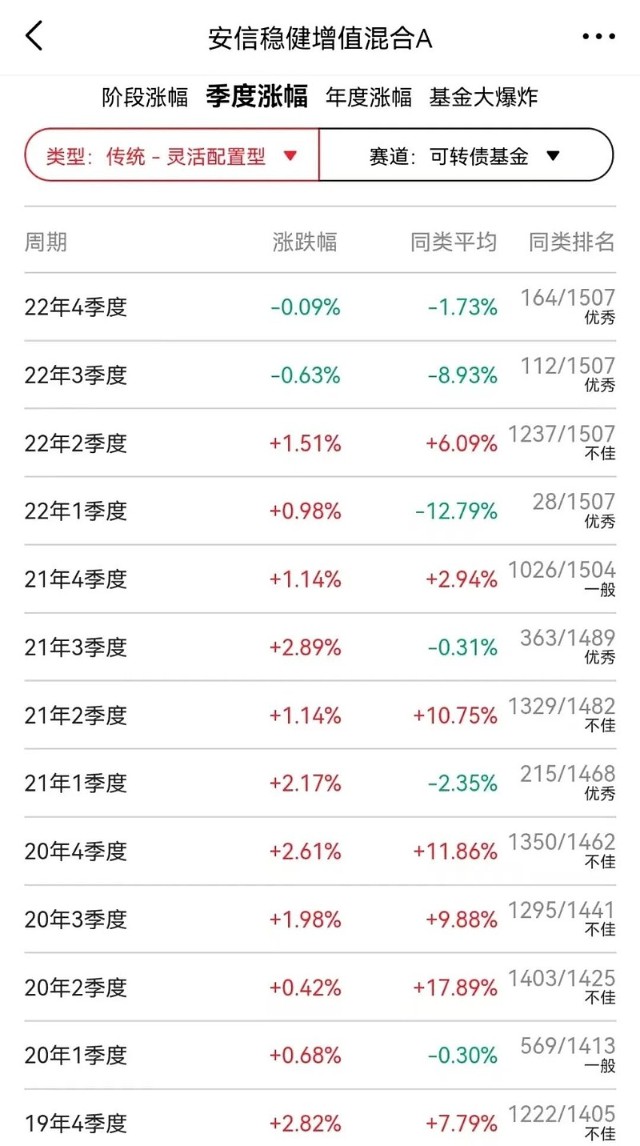Expand the 类型 传统-灵活配置型 dropdown

point(172,155)
